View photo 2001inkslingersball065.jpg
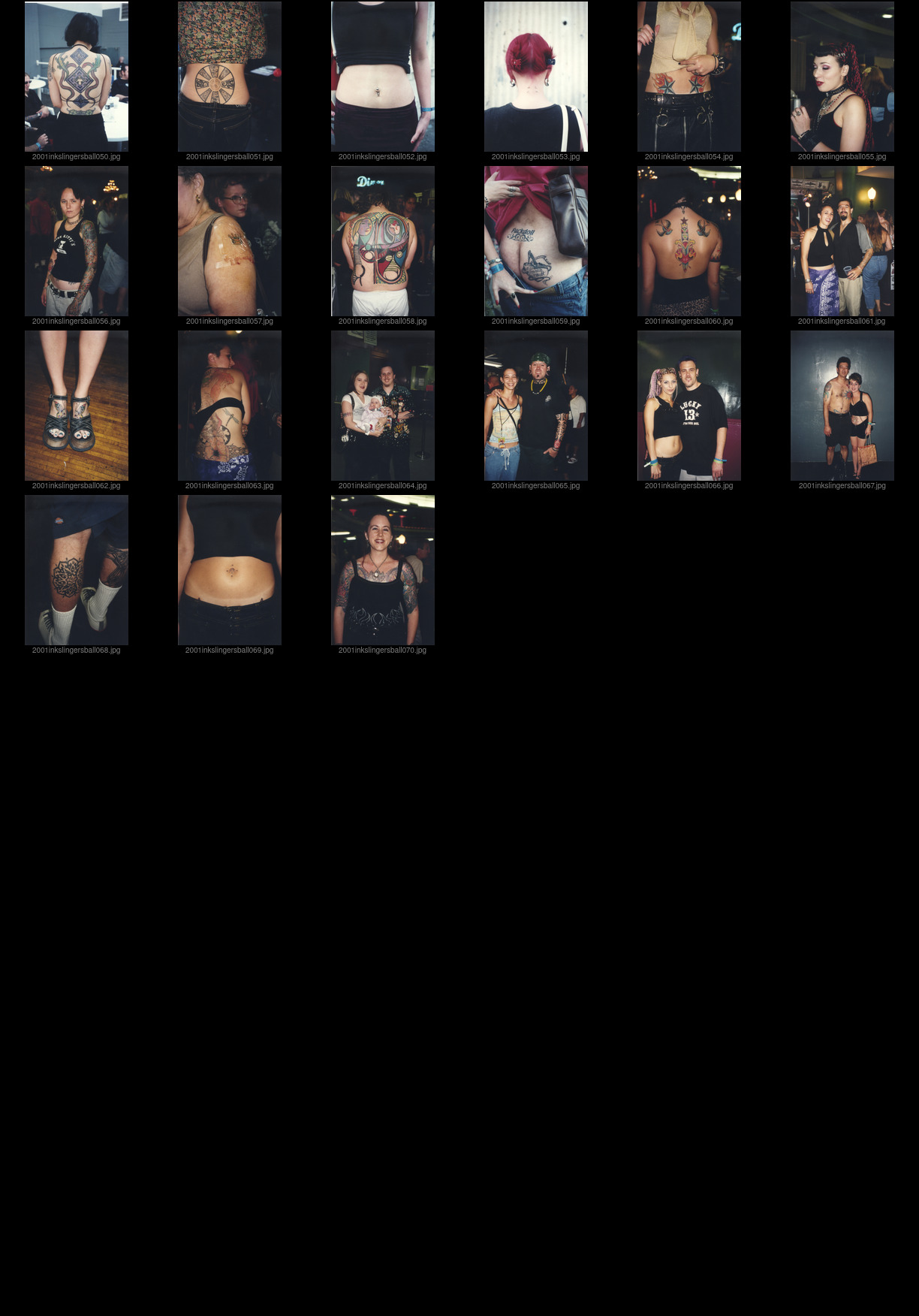The width and height of the screenshot is (919, 1316). coord(536,406)
